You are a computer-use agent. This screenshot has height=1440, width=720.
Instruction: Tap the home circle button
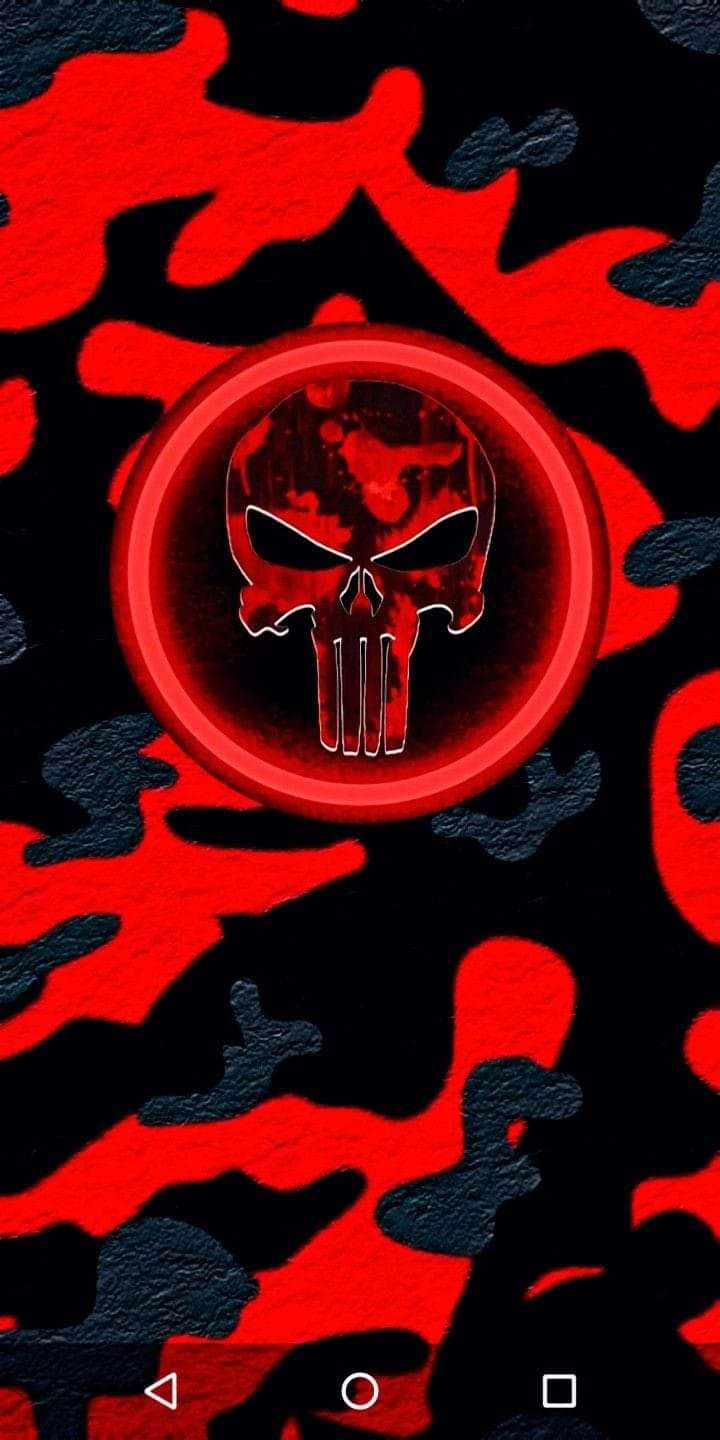point(360,1391)
